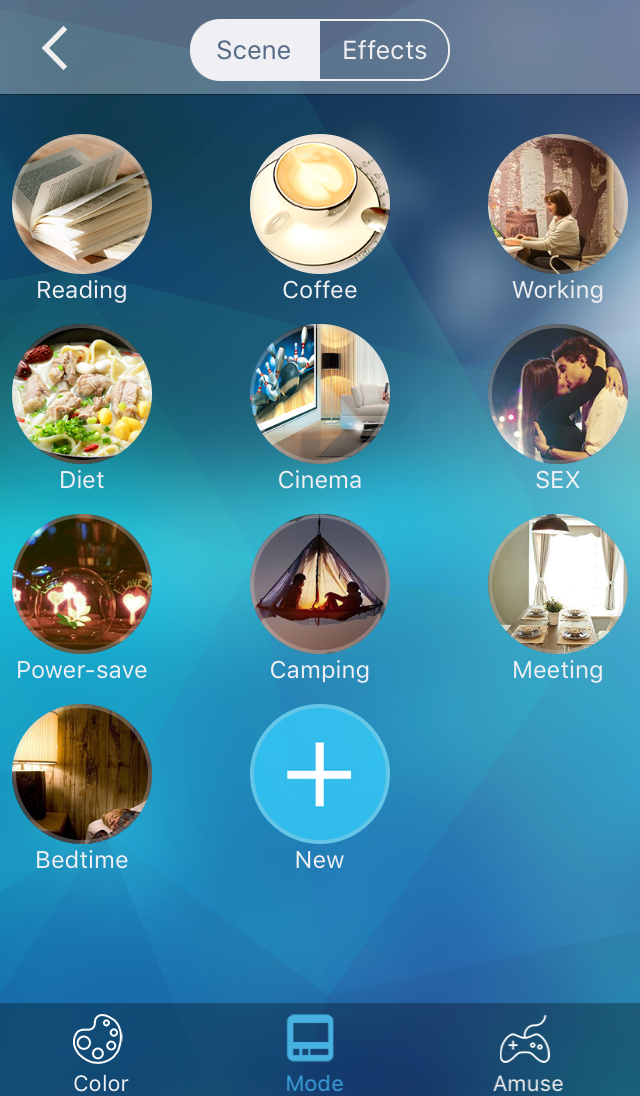Set the Meeting scene
Viewport: 640px width, 1096px height.
(x=558, y=584)
